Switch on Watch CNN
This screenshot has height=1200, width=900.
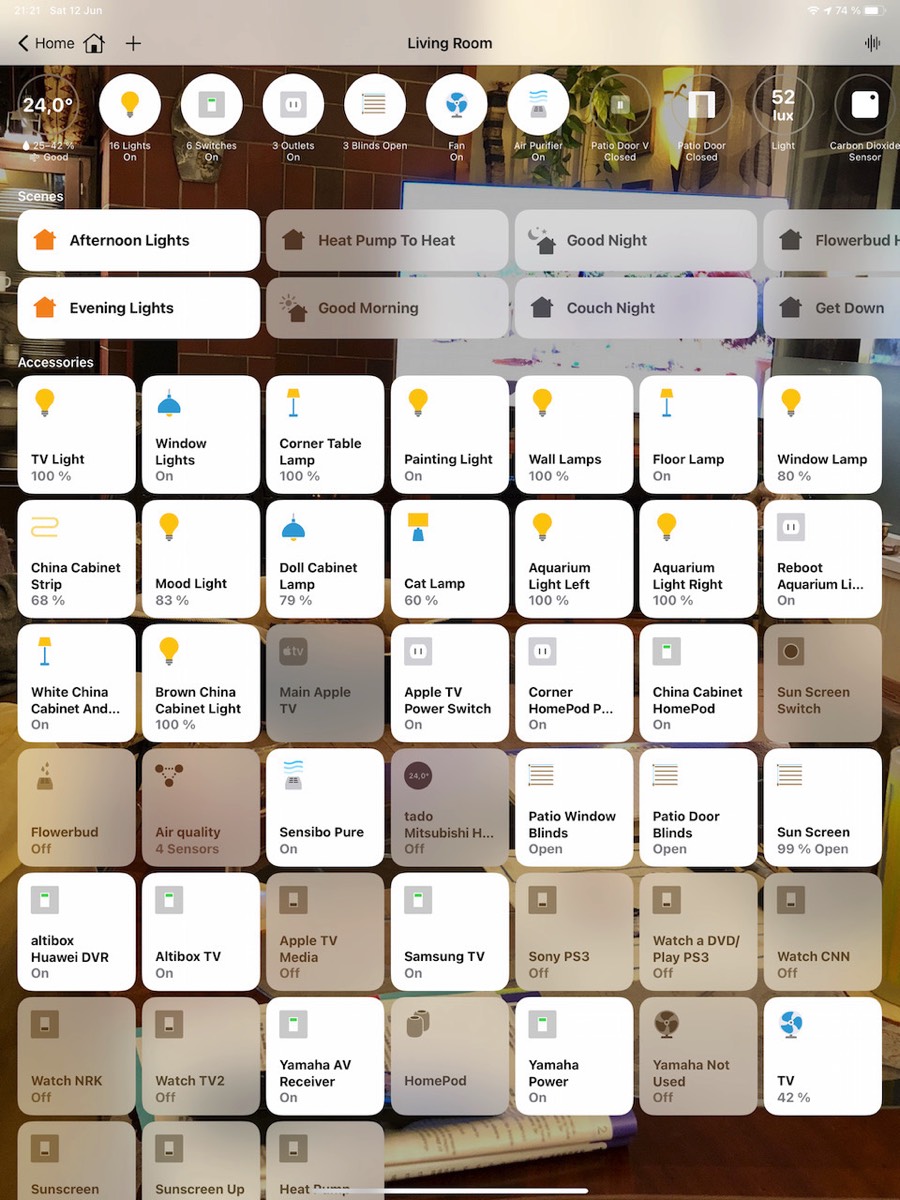[821, 931]
